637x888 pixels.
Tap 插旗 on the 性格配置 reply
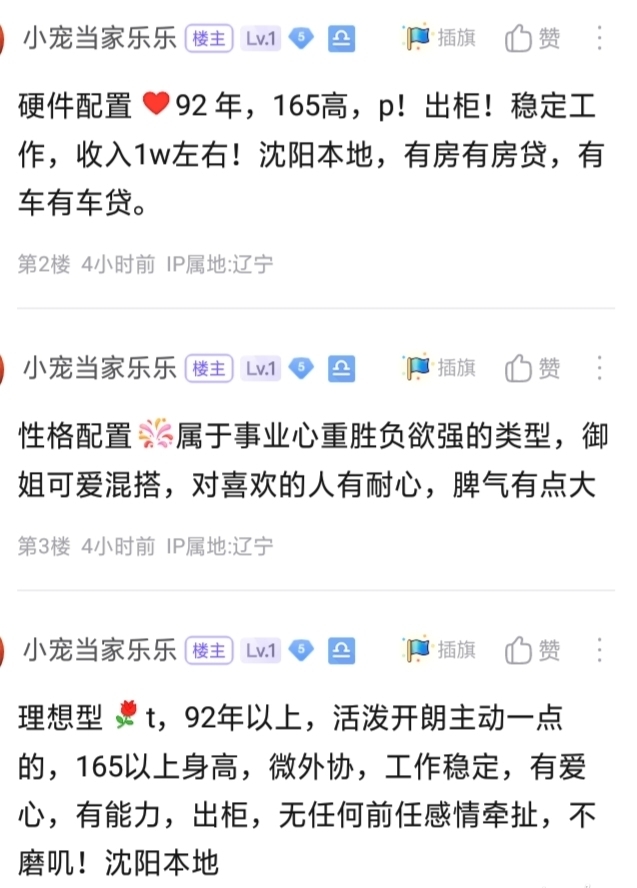pos(440,368)
